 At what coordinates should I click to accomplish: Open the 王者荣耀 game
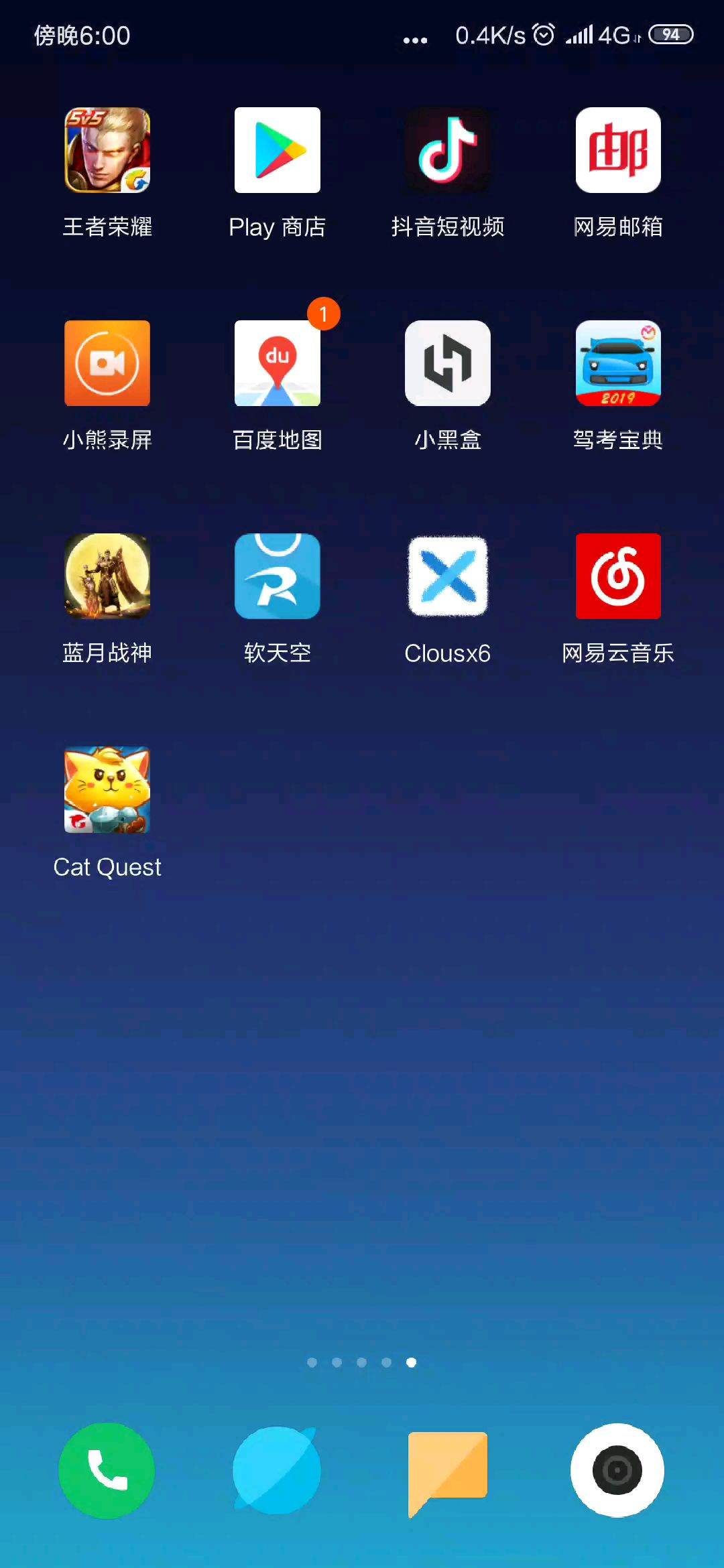point(107,150)
